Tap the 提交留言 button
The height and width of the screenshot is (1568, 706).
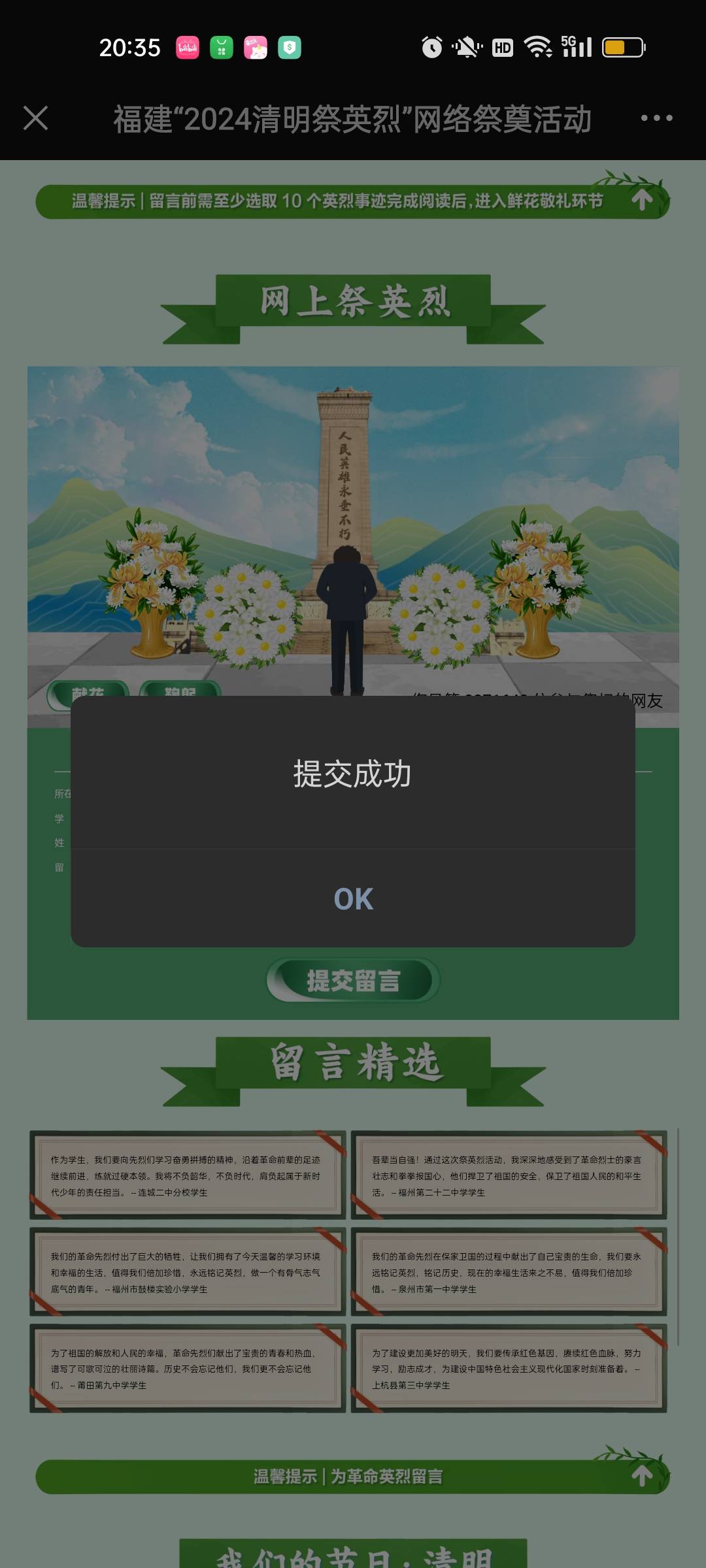pyautogui.click(x=353, y=980)
